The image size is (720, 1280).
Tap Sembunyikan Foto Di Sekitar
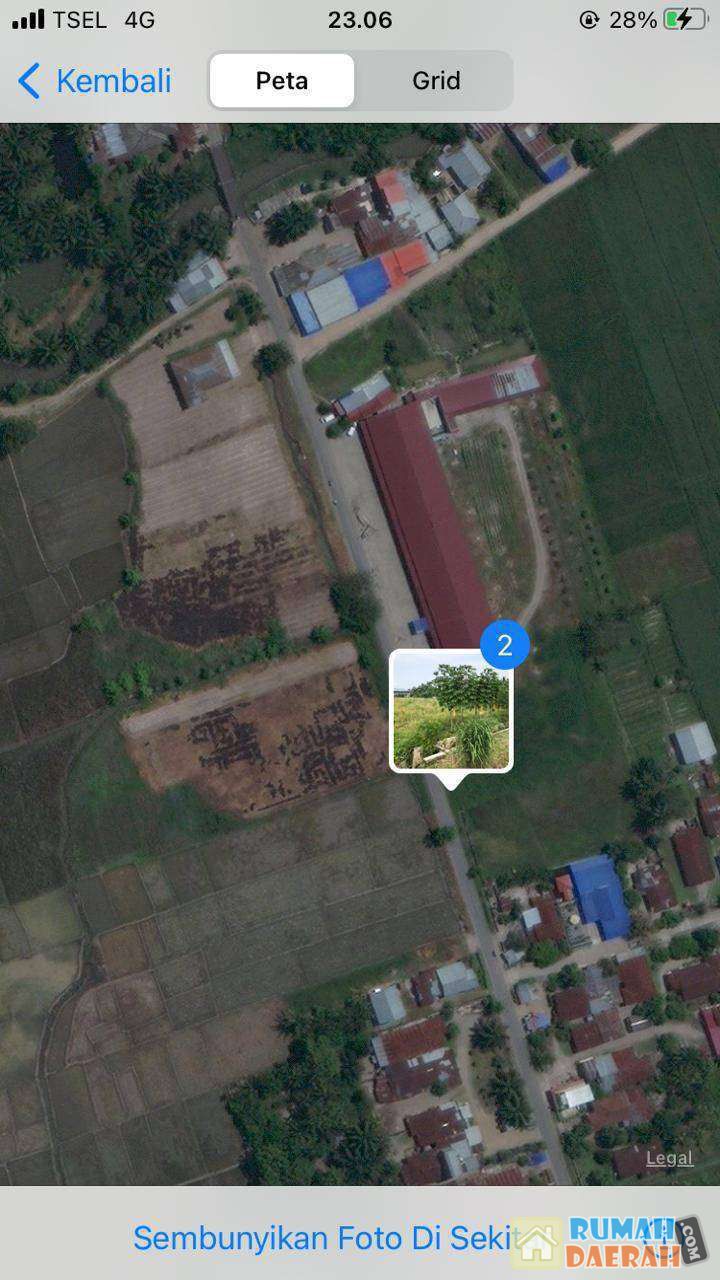click(x=330, y=1238)
